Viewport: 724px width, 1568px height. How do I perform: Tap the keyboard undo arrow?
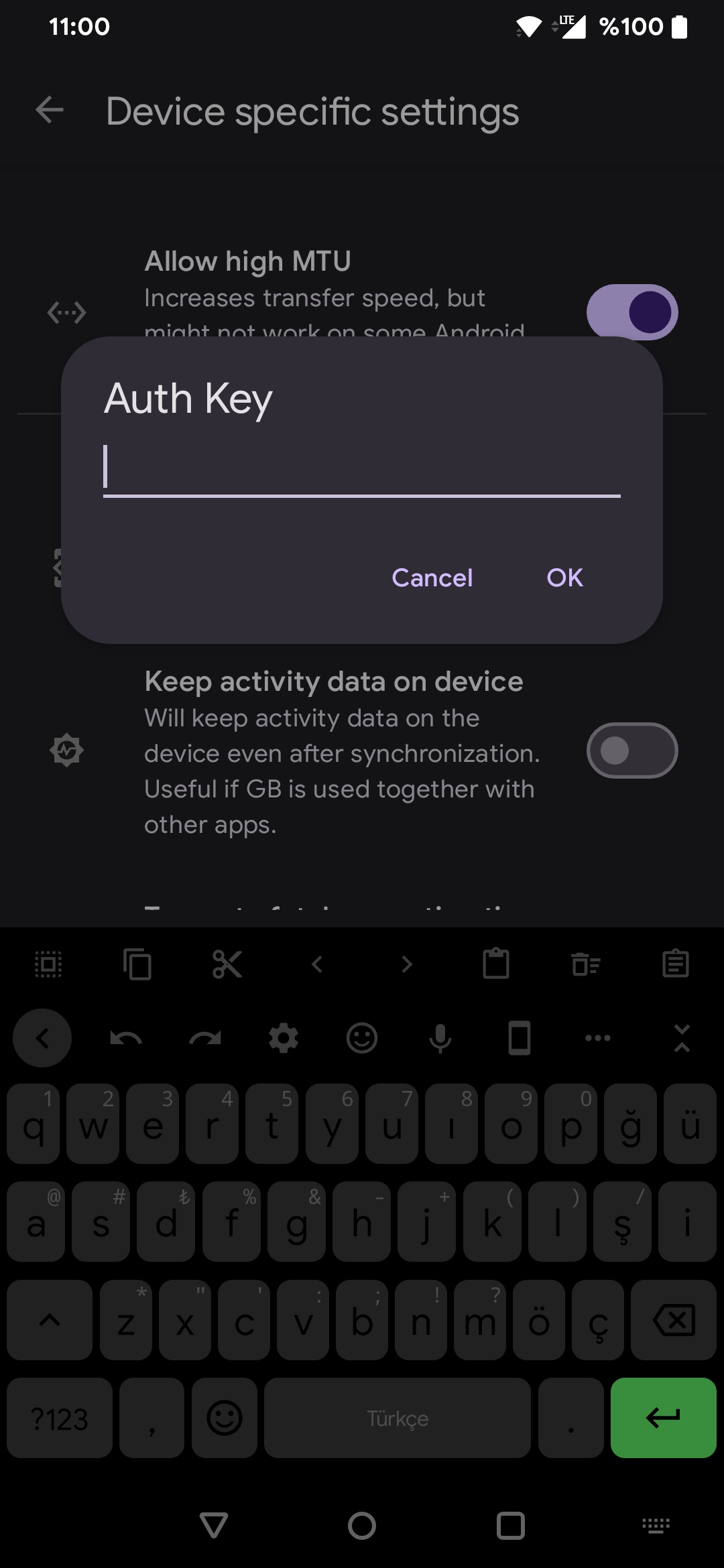(x=126, y=1038)
